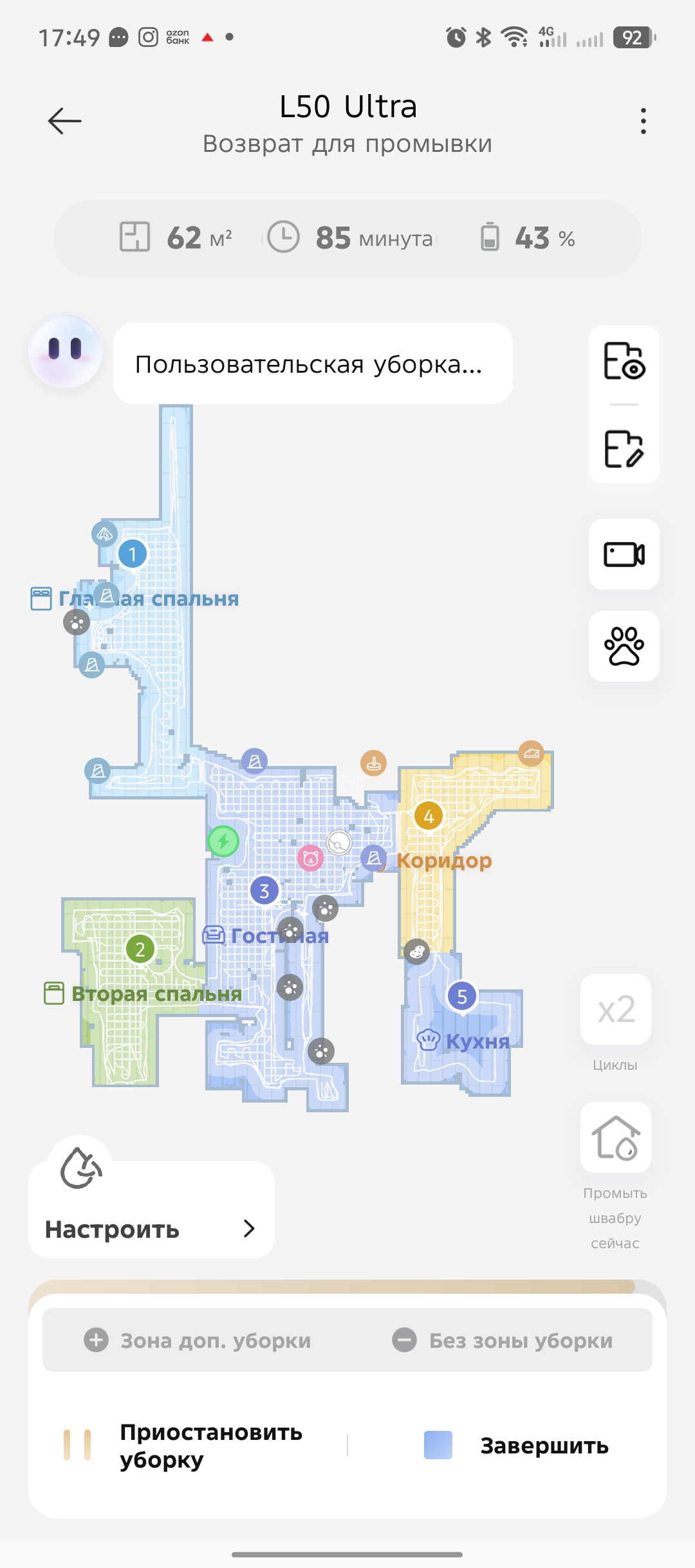Select room 1 Главная спальня on map
Image resolution: width=695 pixels, height=1568 pixels.
point(133,554)
